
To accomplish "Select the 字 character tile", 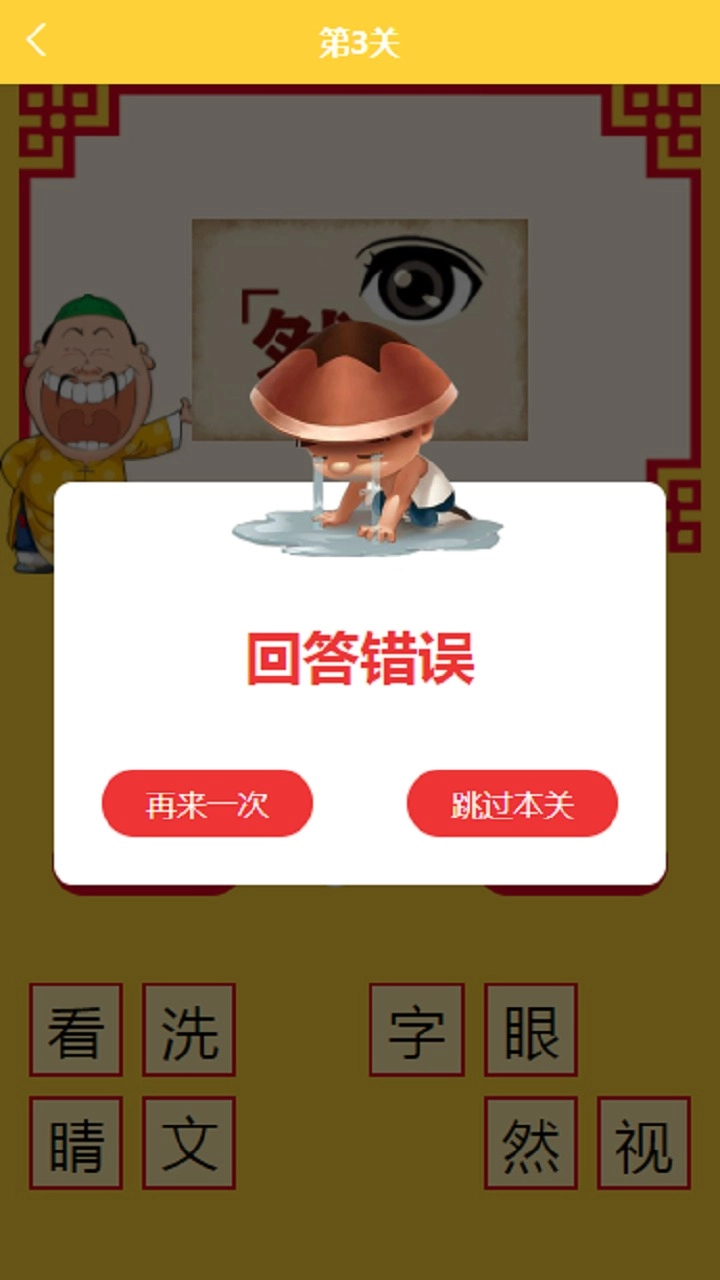I will click(417, 1030).
